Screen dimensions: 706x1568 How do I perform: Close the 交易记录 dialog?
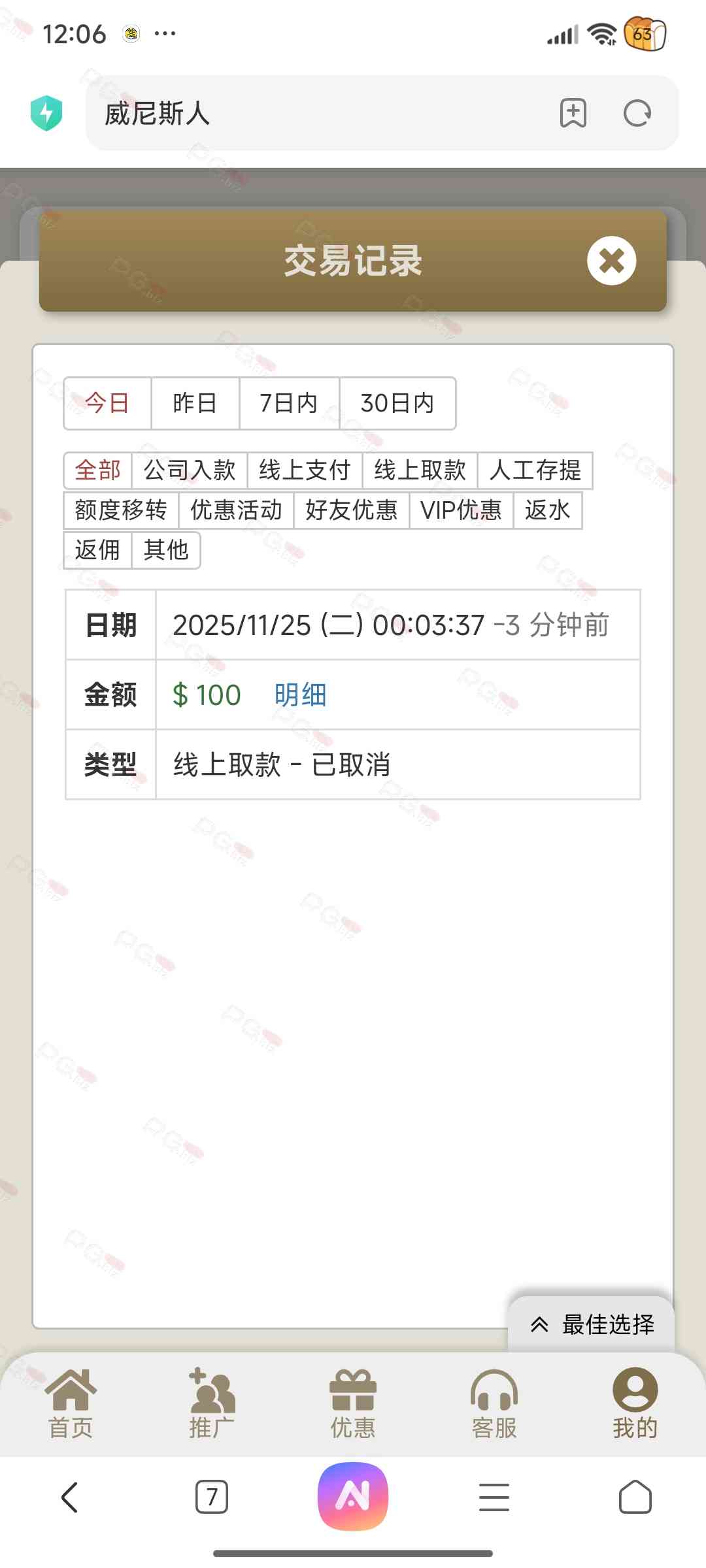[x=611, y=261]
